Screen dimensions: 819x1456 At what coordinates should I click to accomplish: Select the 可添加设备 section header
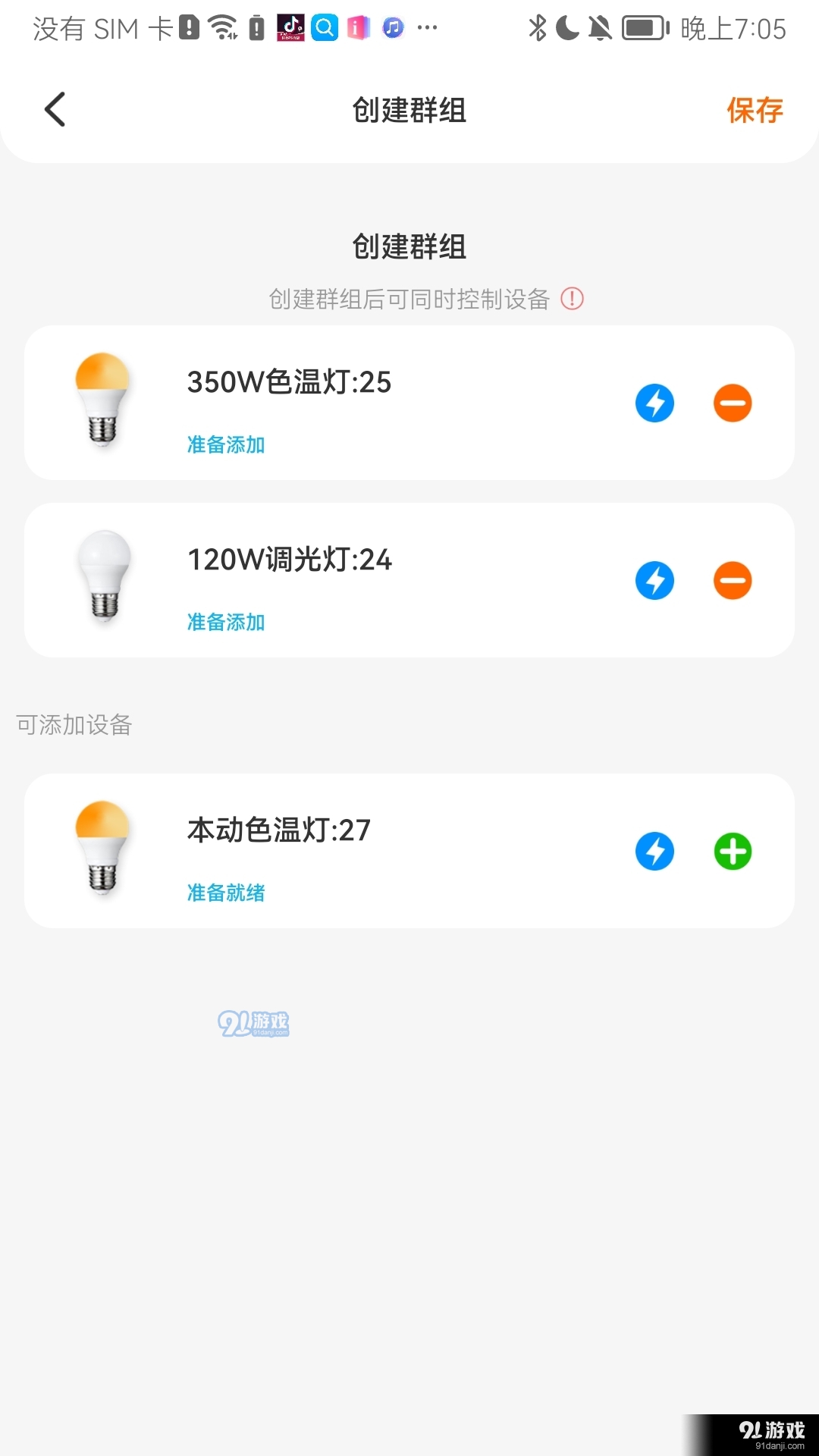(x=74, y=725)
